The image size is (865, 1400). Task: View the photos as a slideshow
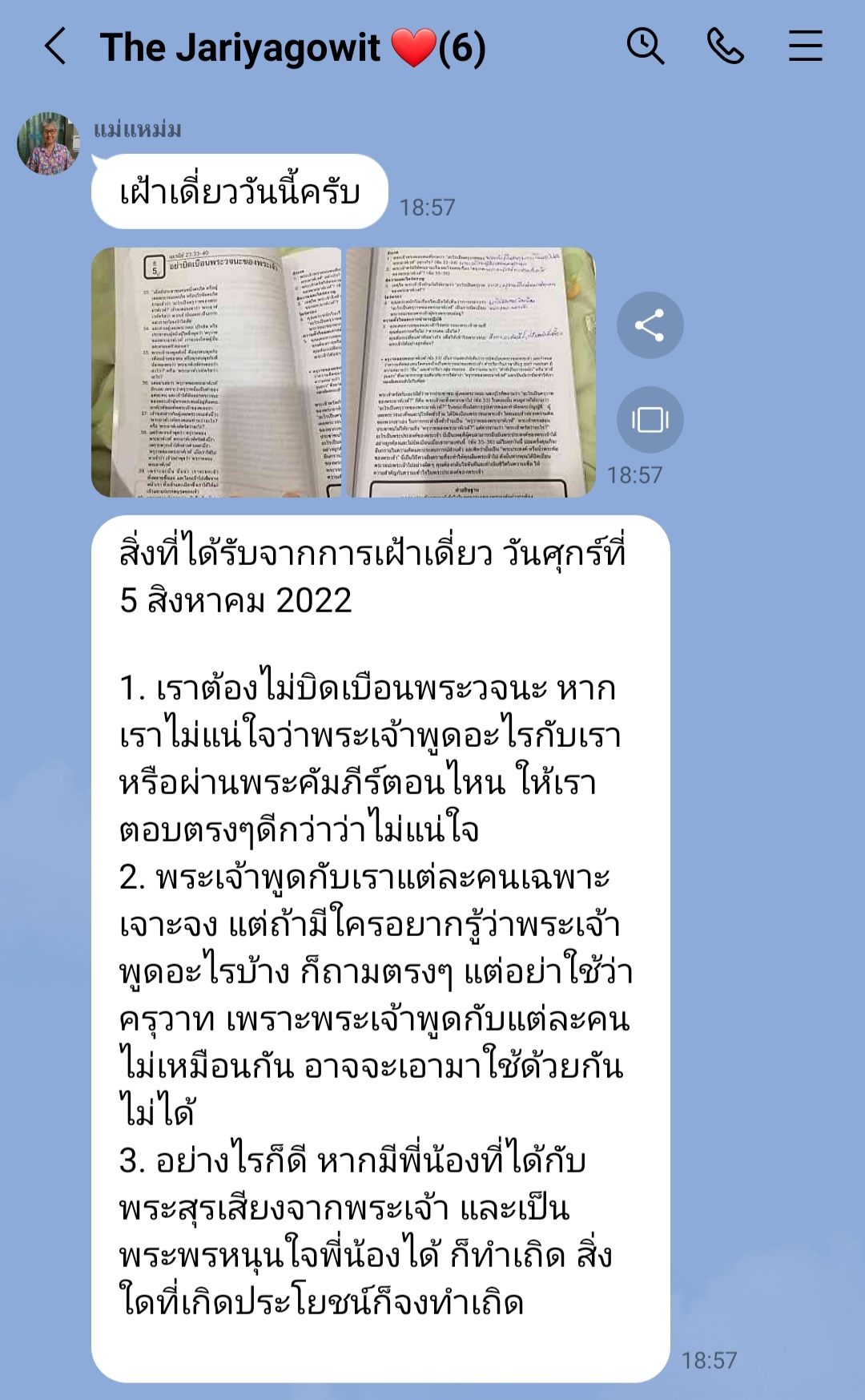[x=650, y=420]
